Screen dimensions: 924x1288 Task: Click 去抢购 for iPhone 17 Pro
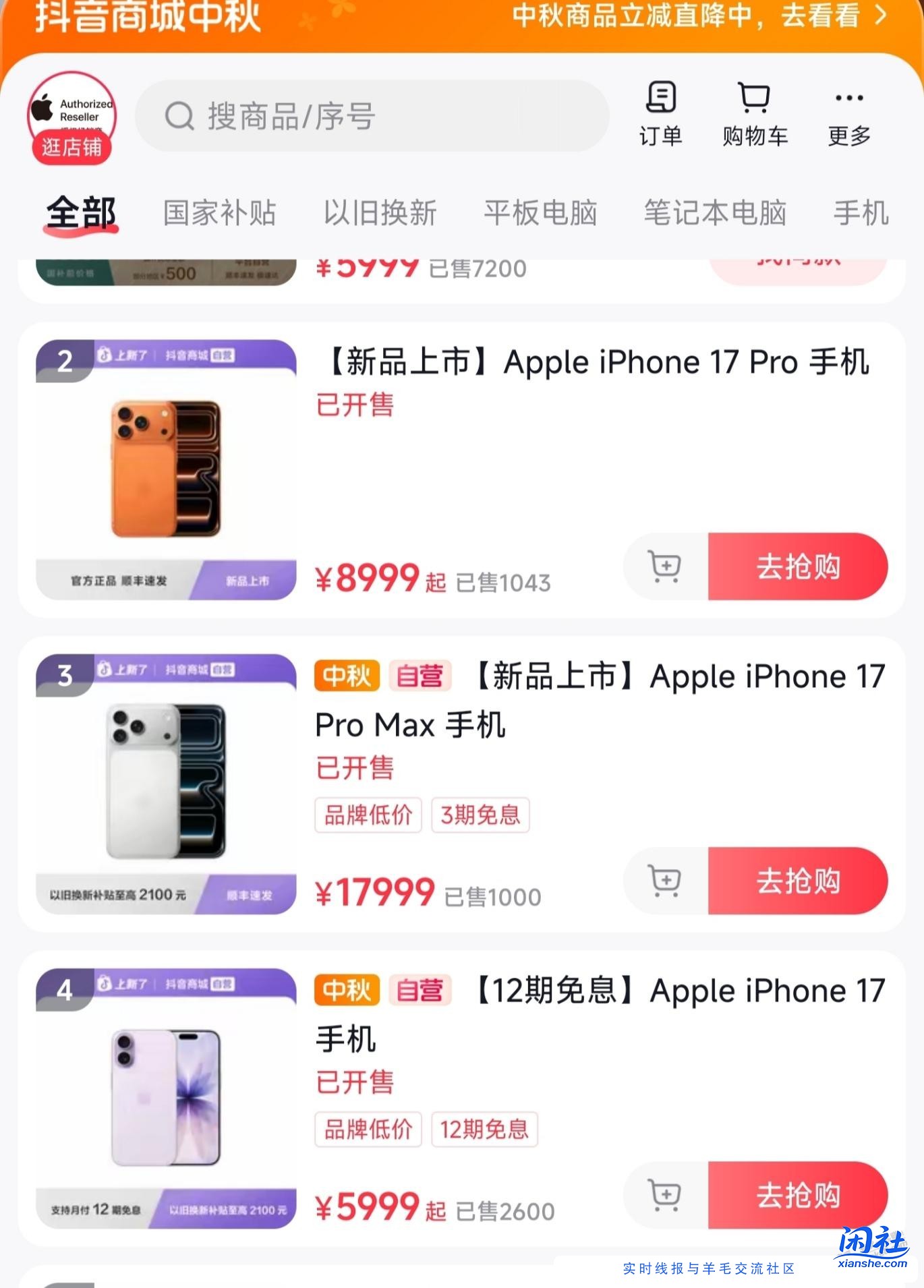pos(799,567)
